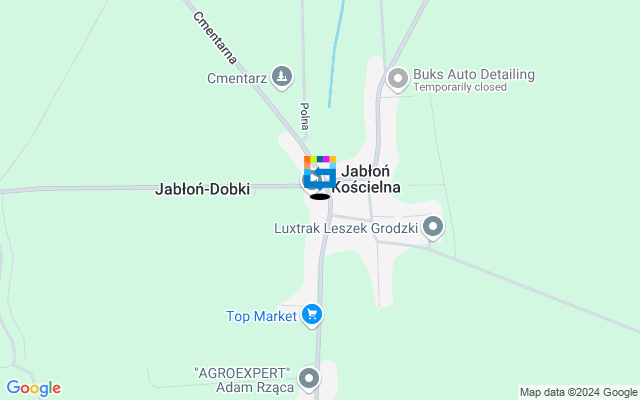Open Buks Auto Detailing place marker
Image resolution: width=640 pixels, height=400 pixels.
coord(398,78)
